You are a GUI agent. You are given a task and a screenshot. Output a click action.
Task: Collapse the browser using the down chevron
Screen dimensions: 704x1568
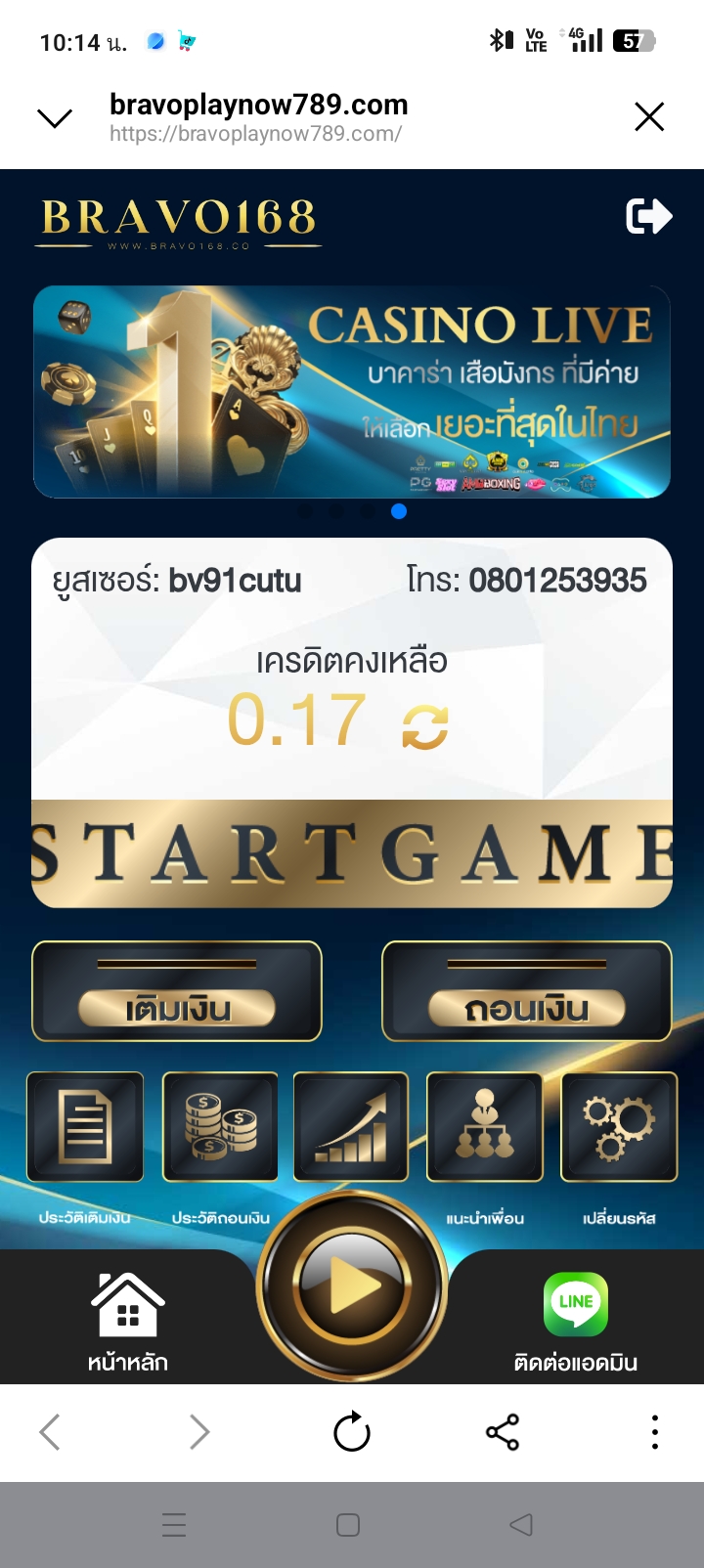point(55,118)
